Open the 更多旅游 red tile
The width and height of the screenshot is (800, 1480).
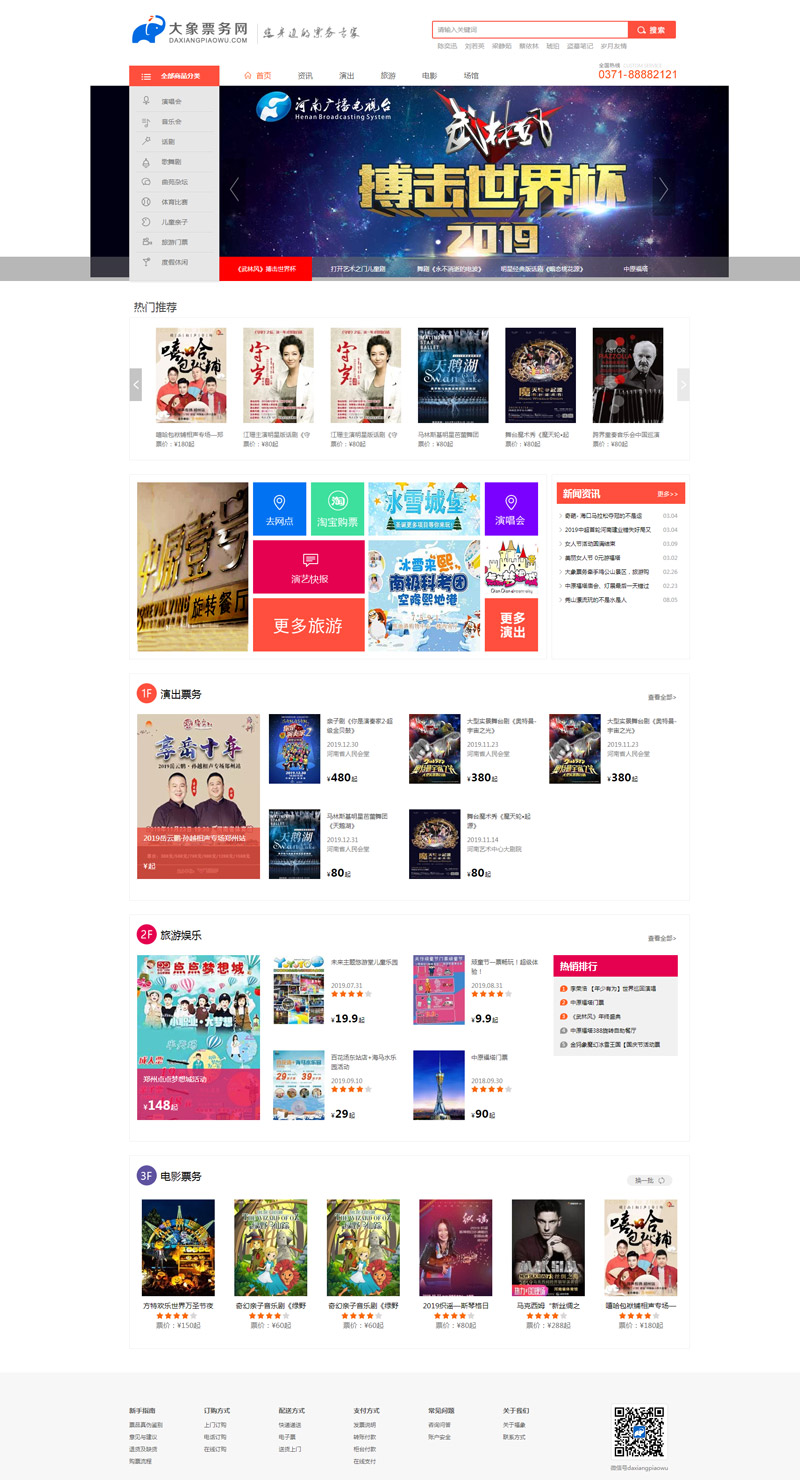click(x=308, y=625)
